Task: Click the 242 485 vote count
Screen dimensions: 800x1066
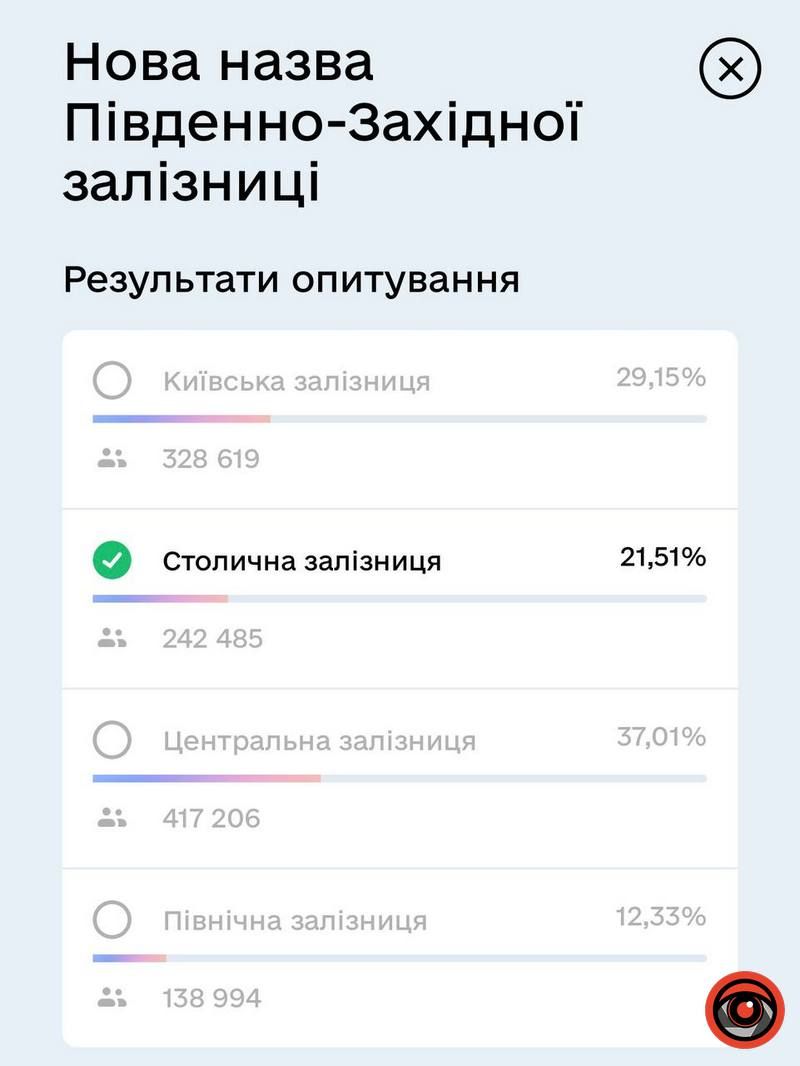Action: [210, 637]
